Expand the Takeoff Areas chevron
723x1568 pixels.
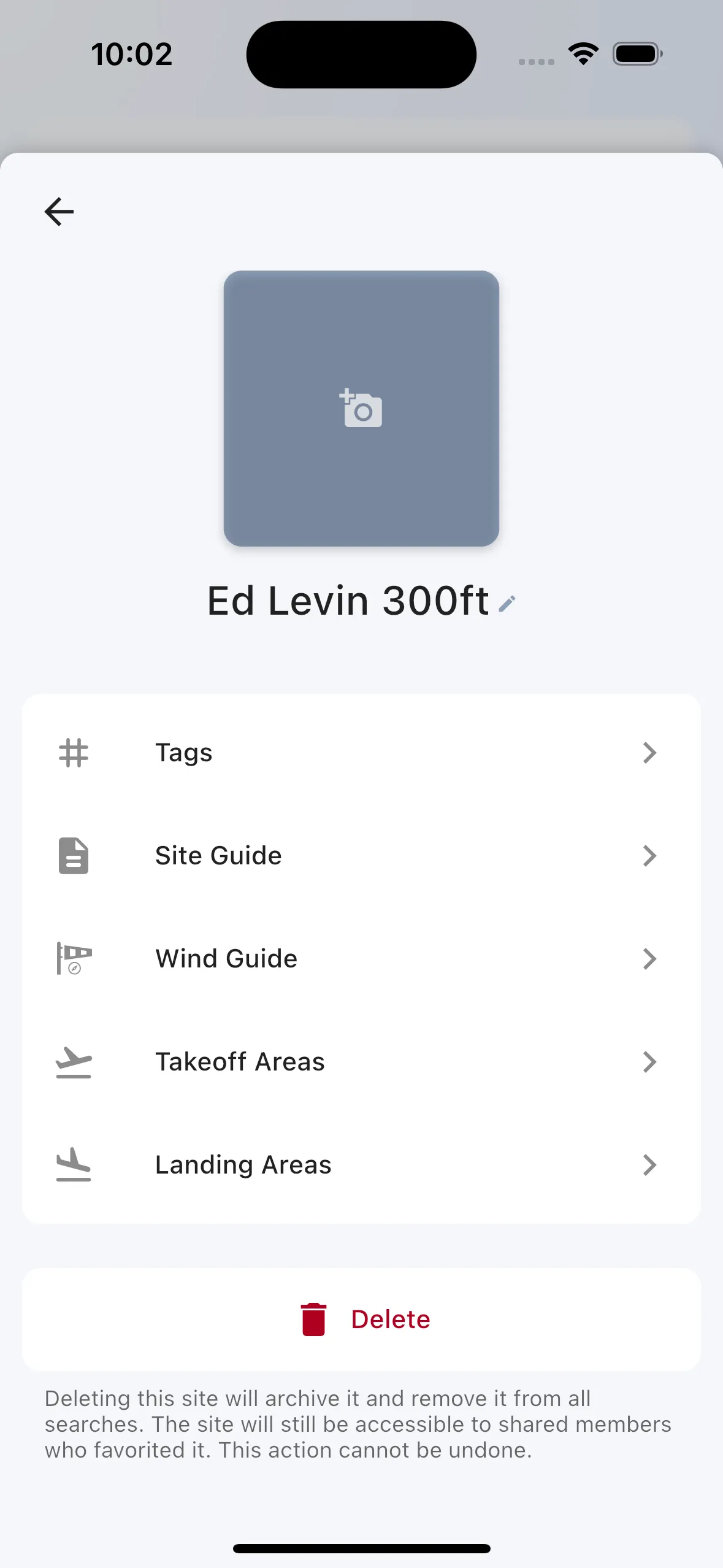(650, 1062)
